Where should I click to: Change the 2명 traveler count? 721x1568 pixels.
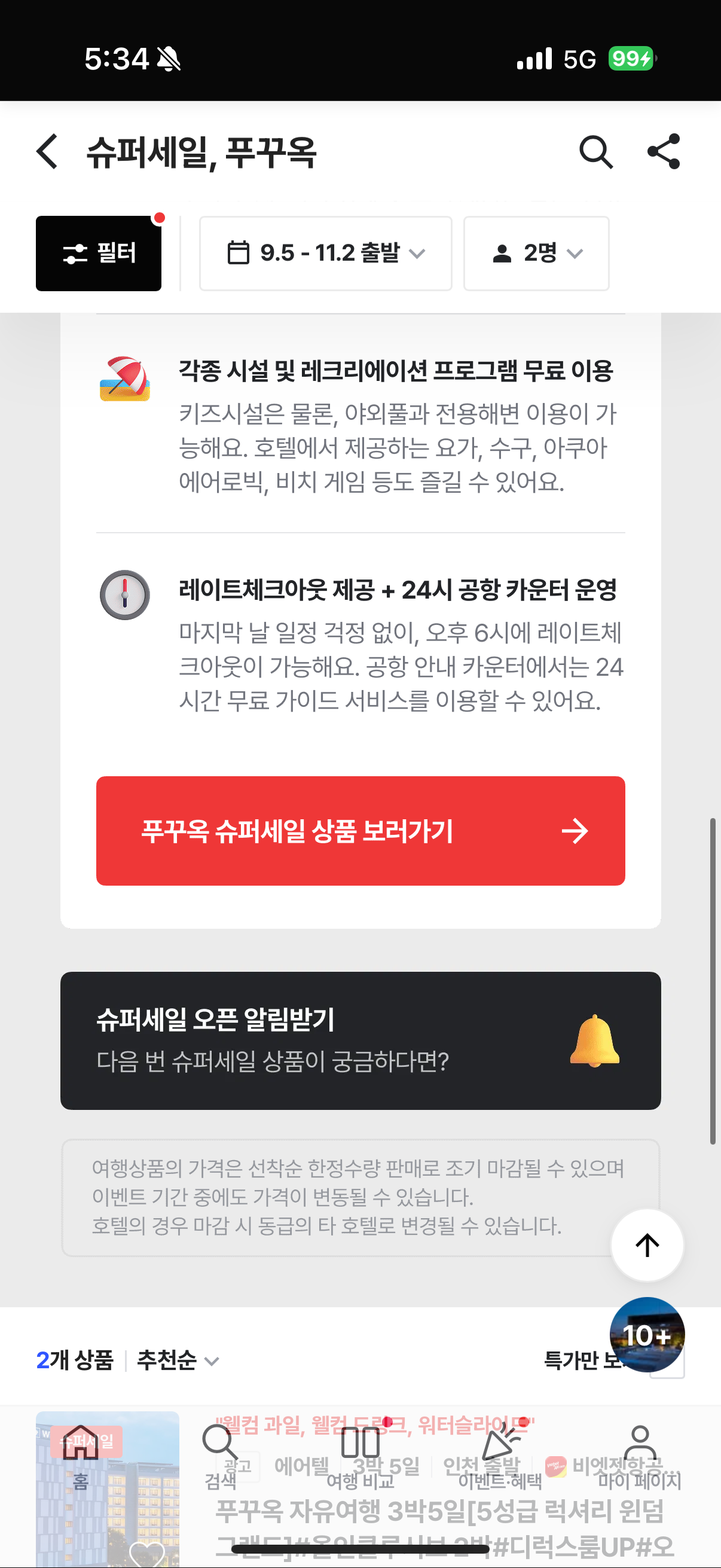pos(536,253)
